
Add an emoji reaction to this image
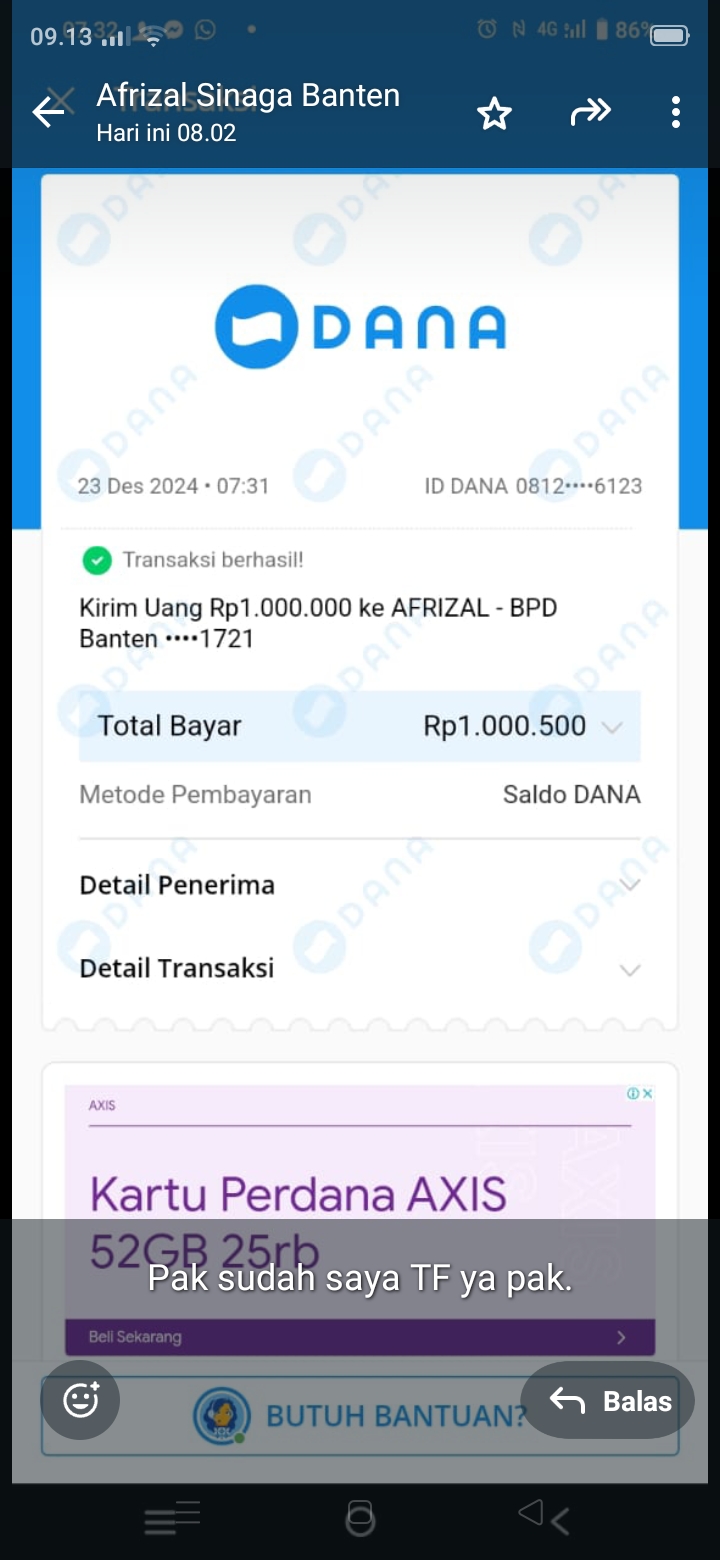[x=81, y=1400]
